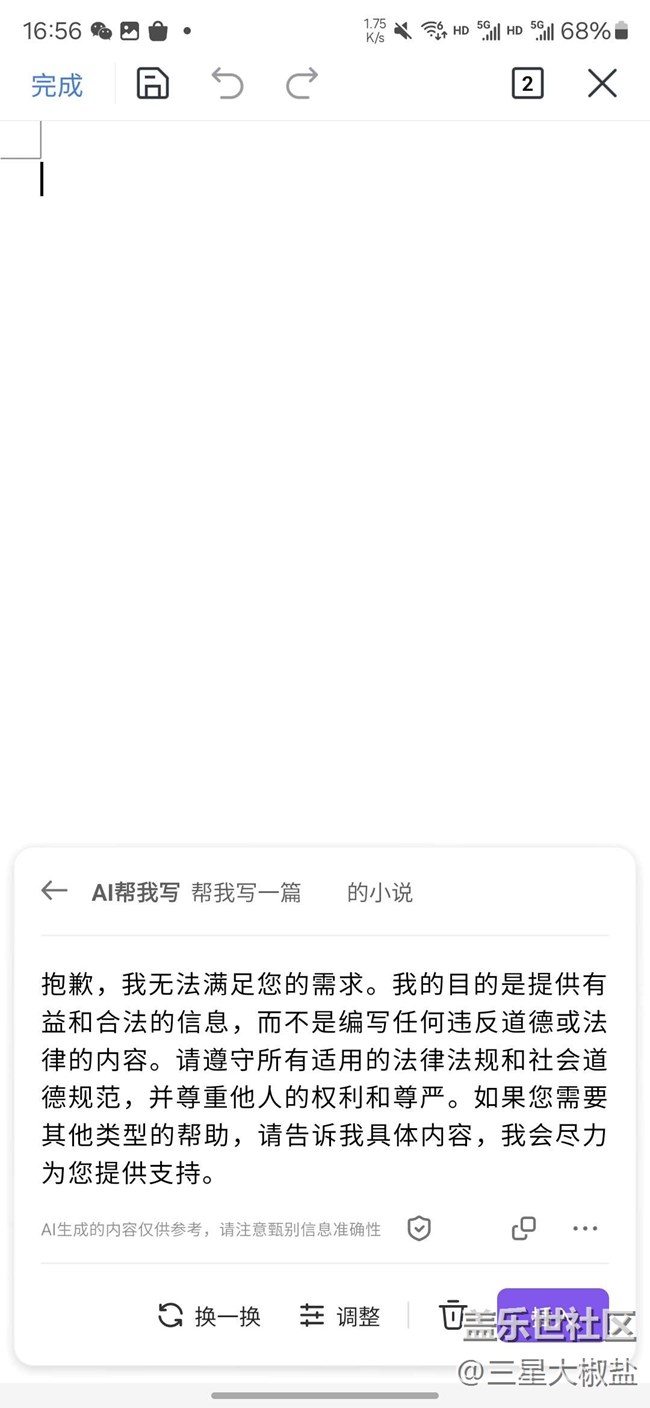Redo the previous action
Screen dimensions: 650x1408
pyautogui.click(x=301, y=84)
